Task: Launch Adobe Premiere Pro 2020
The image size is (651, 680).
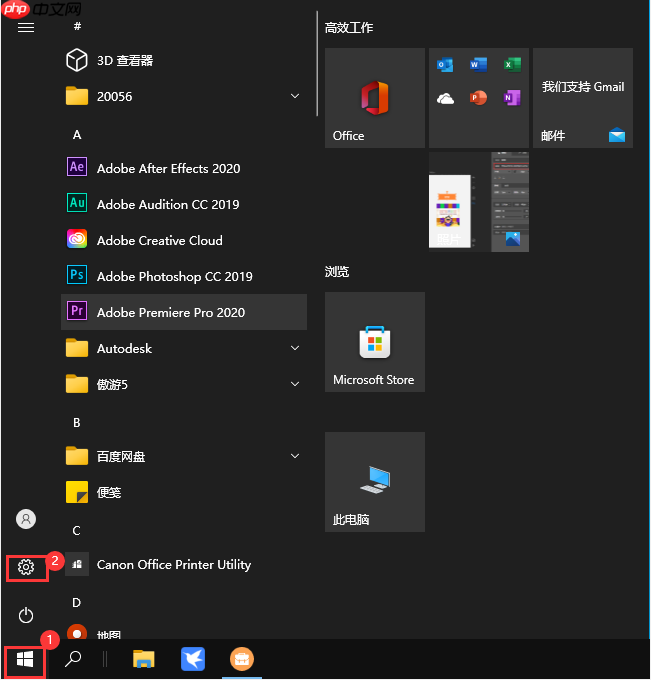Action: (x=171, y=312)
